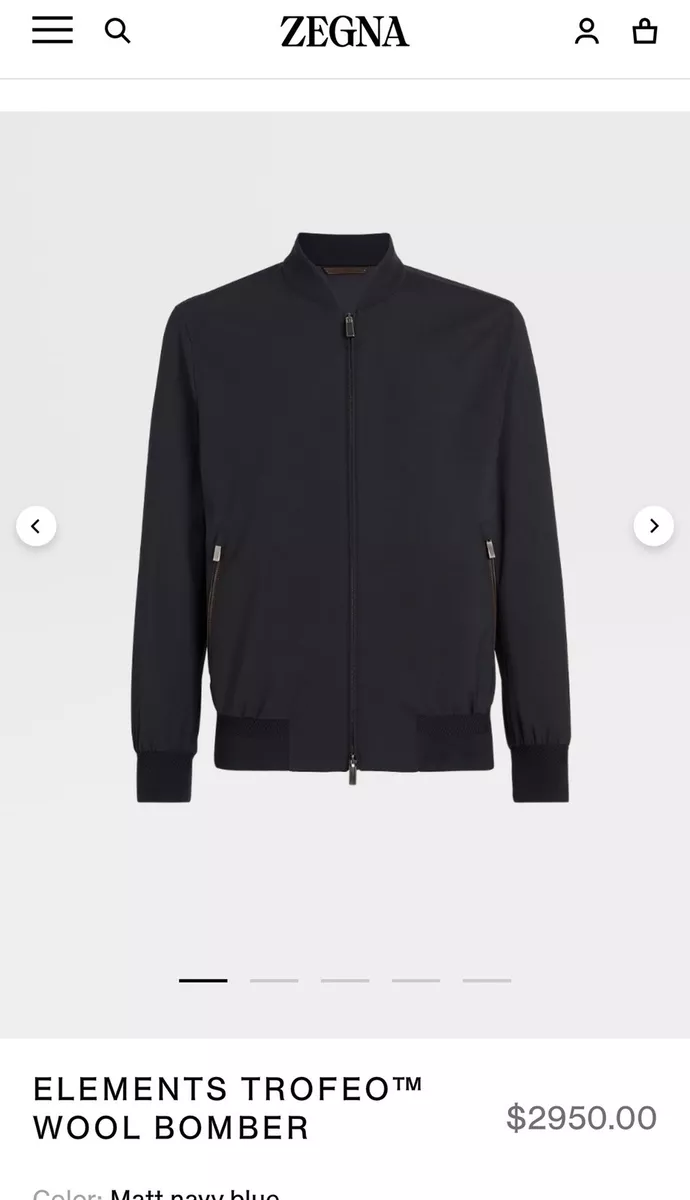
Task: Open the search icon
Action: pos(118,31)
